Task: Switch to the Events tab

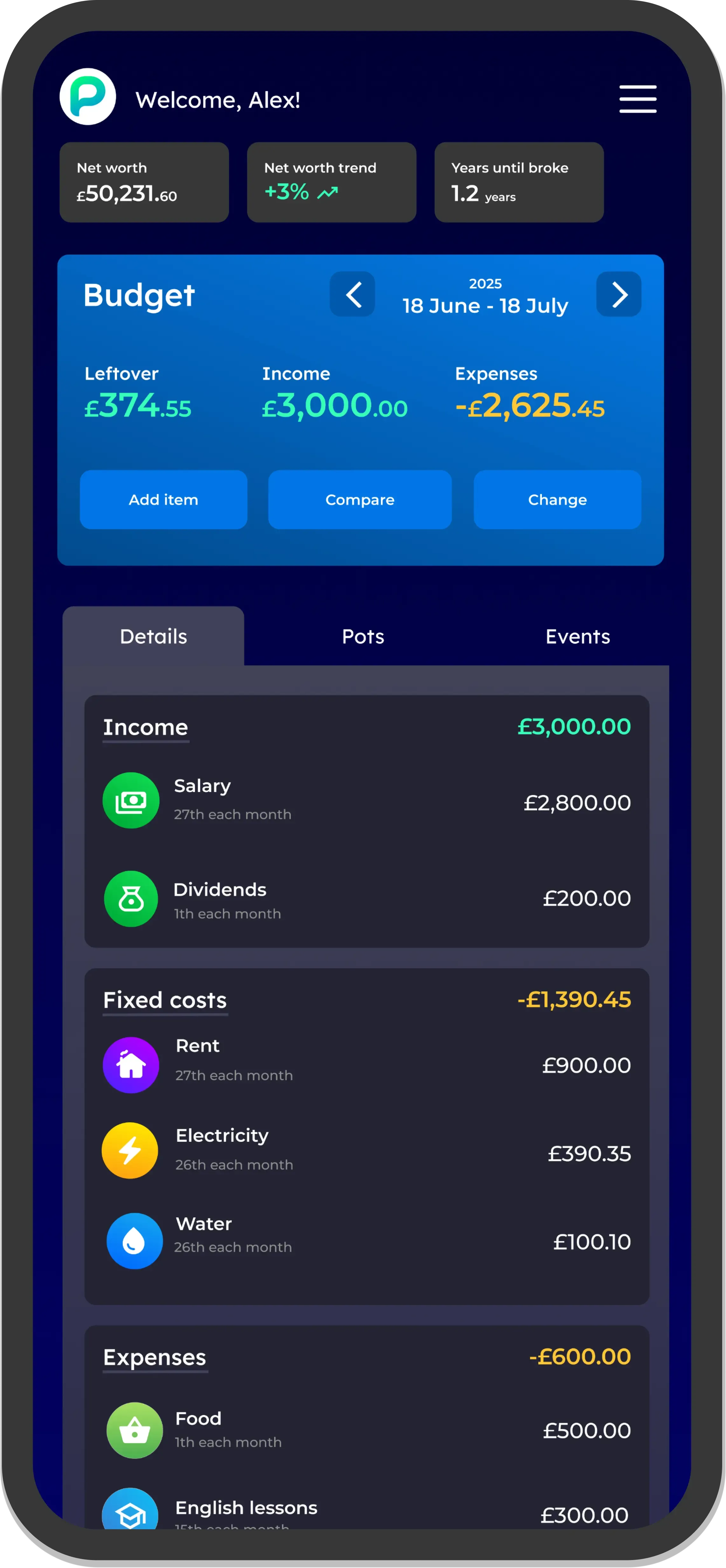Action: pyautogui.click(x=577, y=637)
